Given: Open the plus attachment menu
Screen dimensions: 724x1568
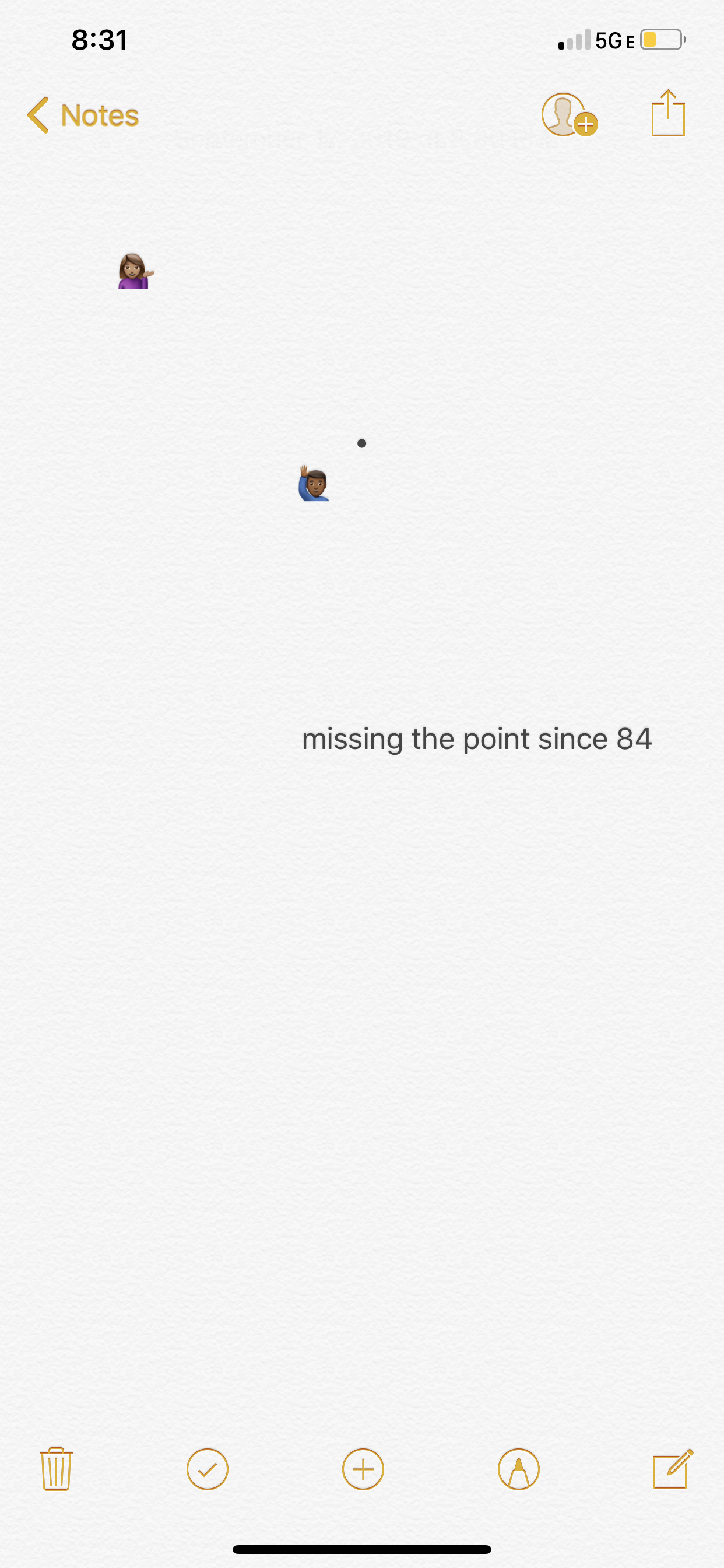Looking at the screenshot, I should 363,1469.
